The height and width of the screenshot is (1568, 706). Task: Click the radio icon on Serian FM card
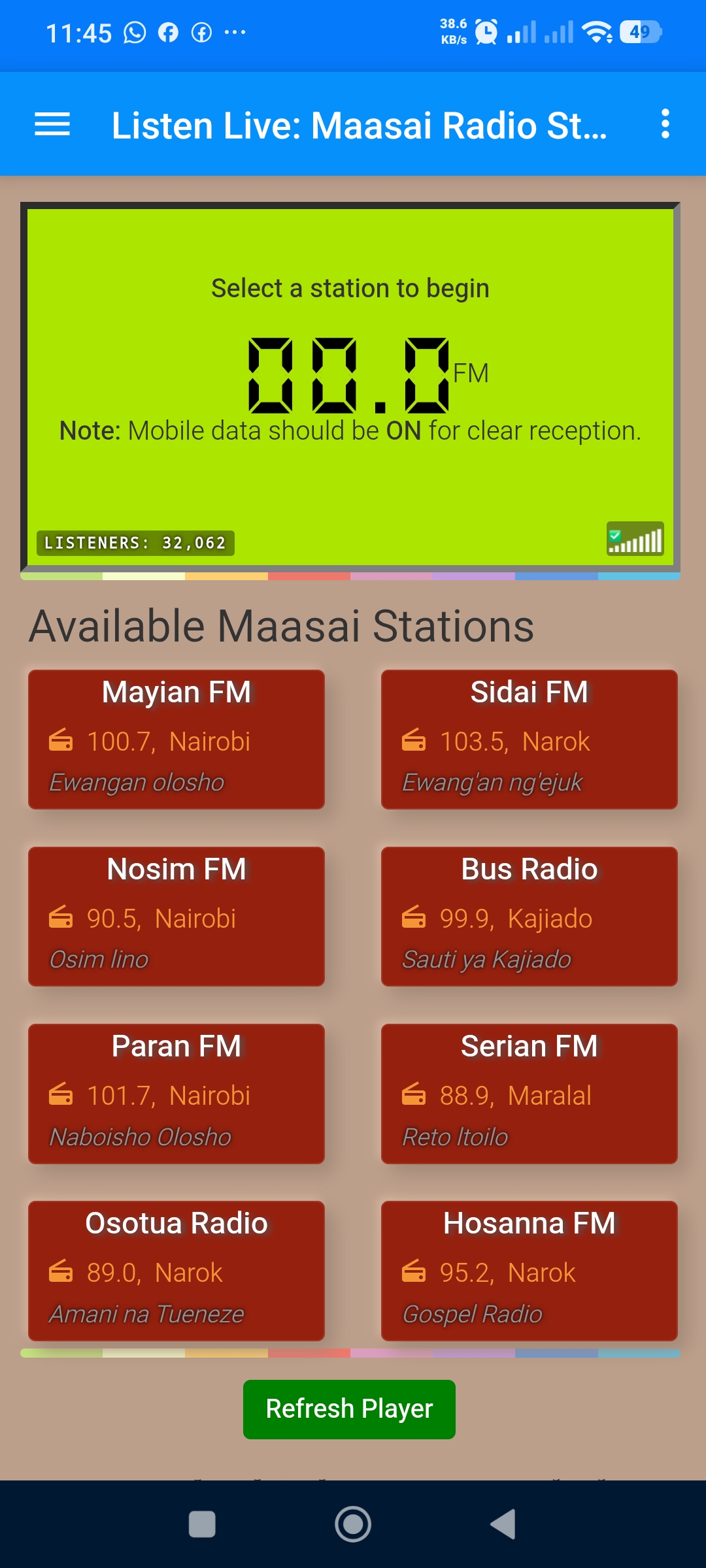coord(414,1096)
